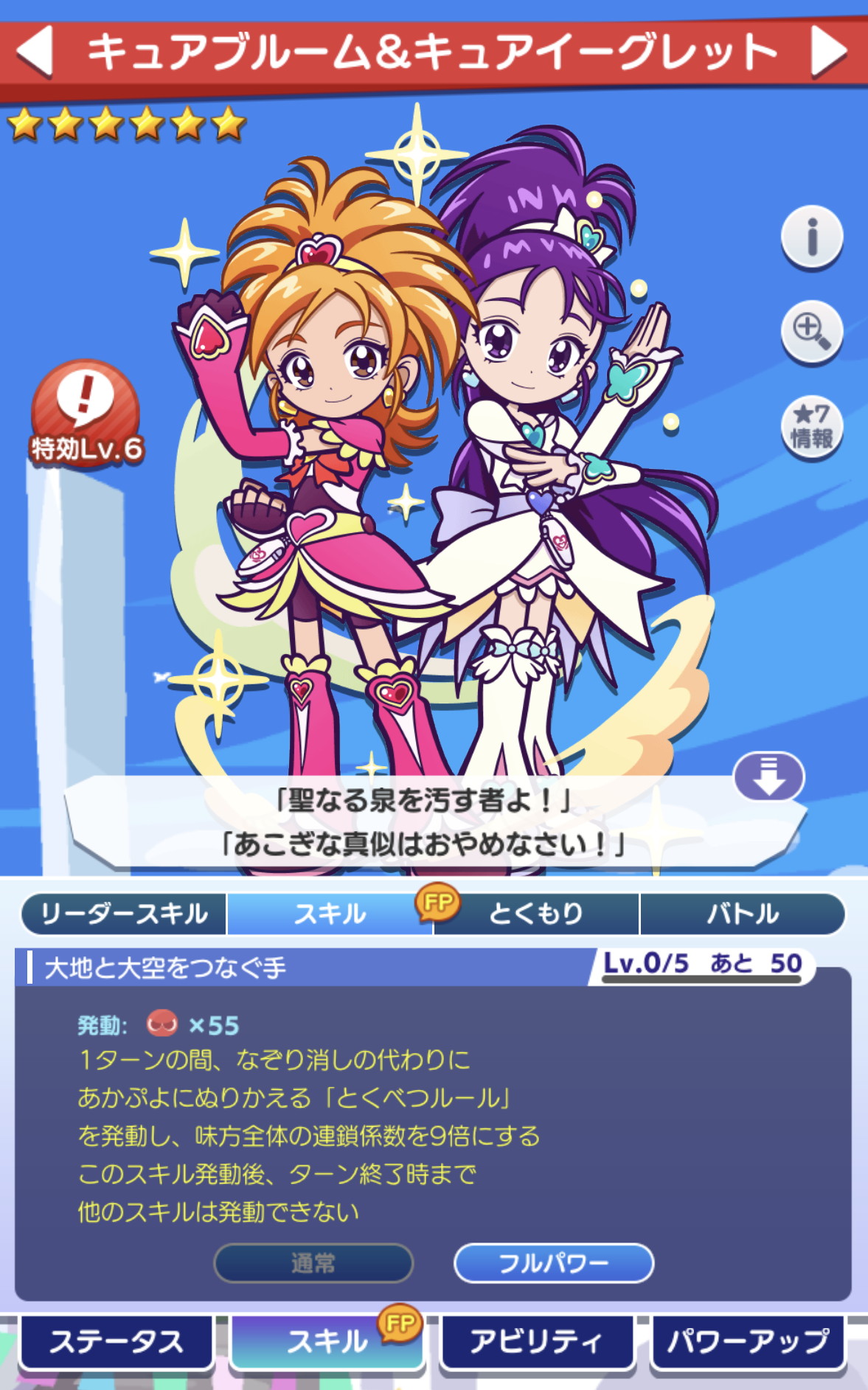Show the フルパワー skill version
The height and width of the screenshot is (1390, 868).
tap(554, 1263)
